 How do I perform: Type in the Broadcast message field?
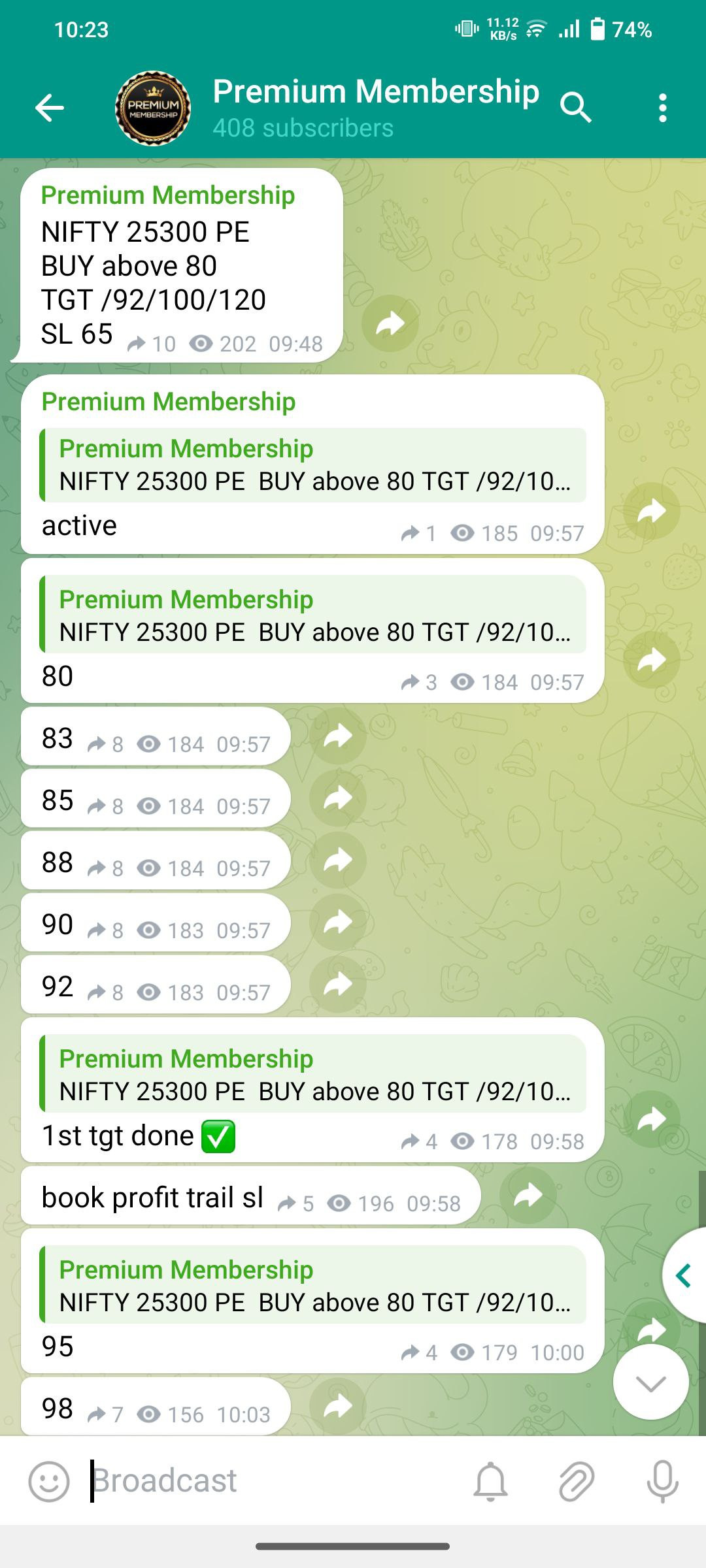tap(275, 1481)
